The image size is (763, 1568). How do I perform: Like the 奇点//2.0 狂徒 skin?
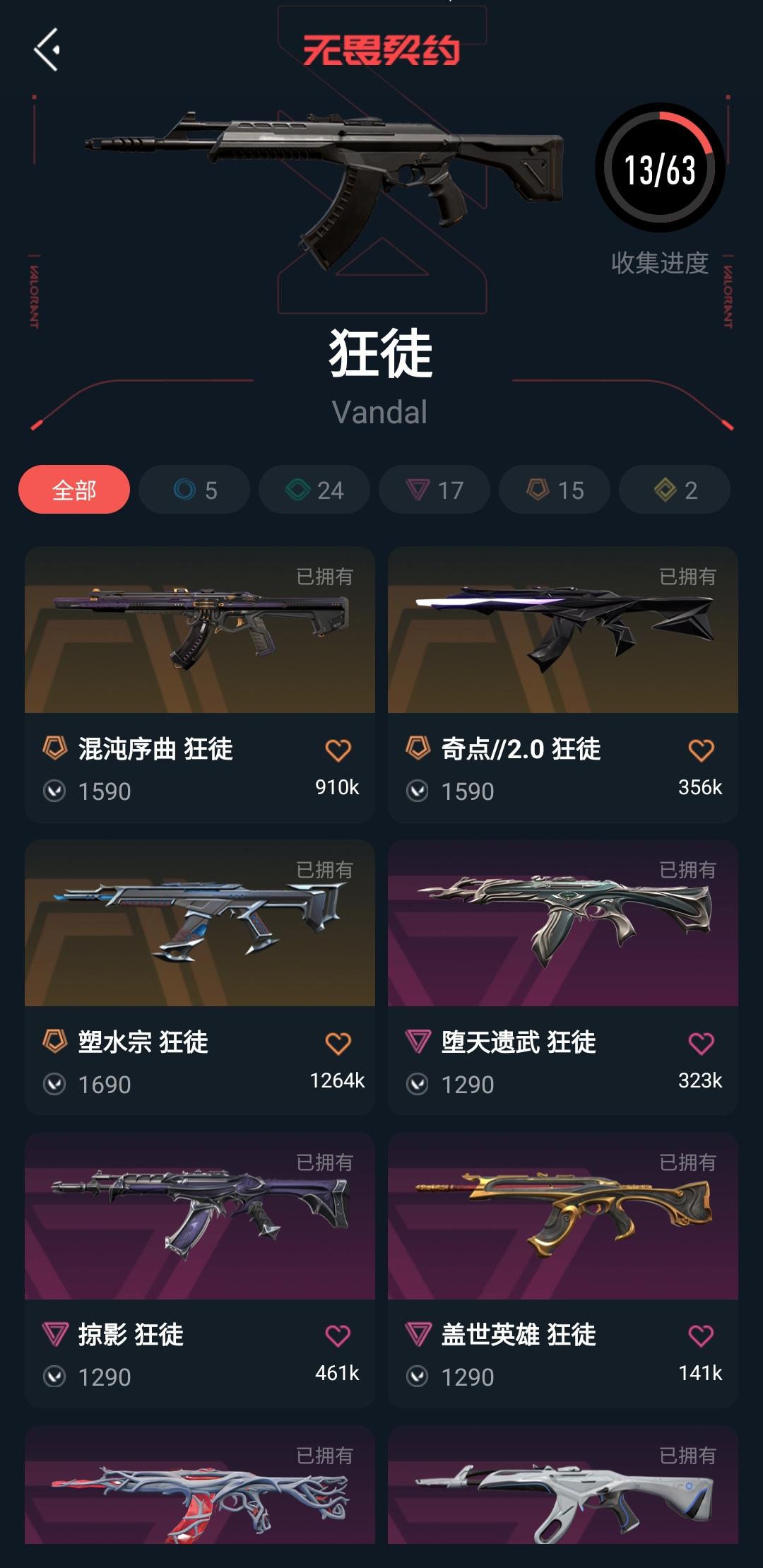coord(701,750)
